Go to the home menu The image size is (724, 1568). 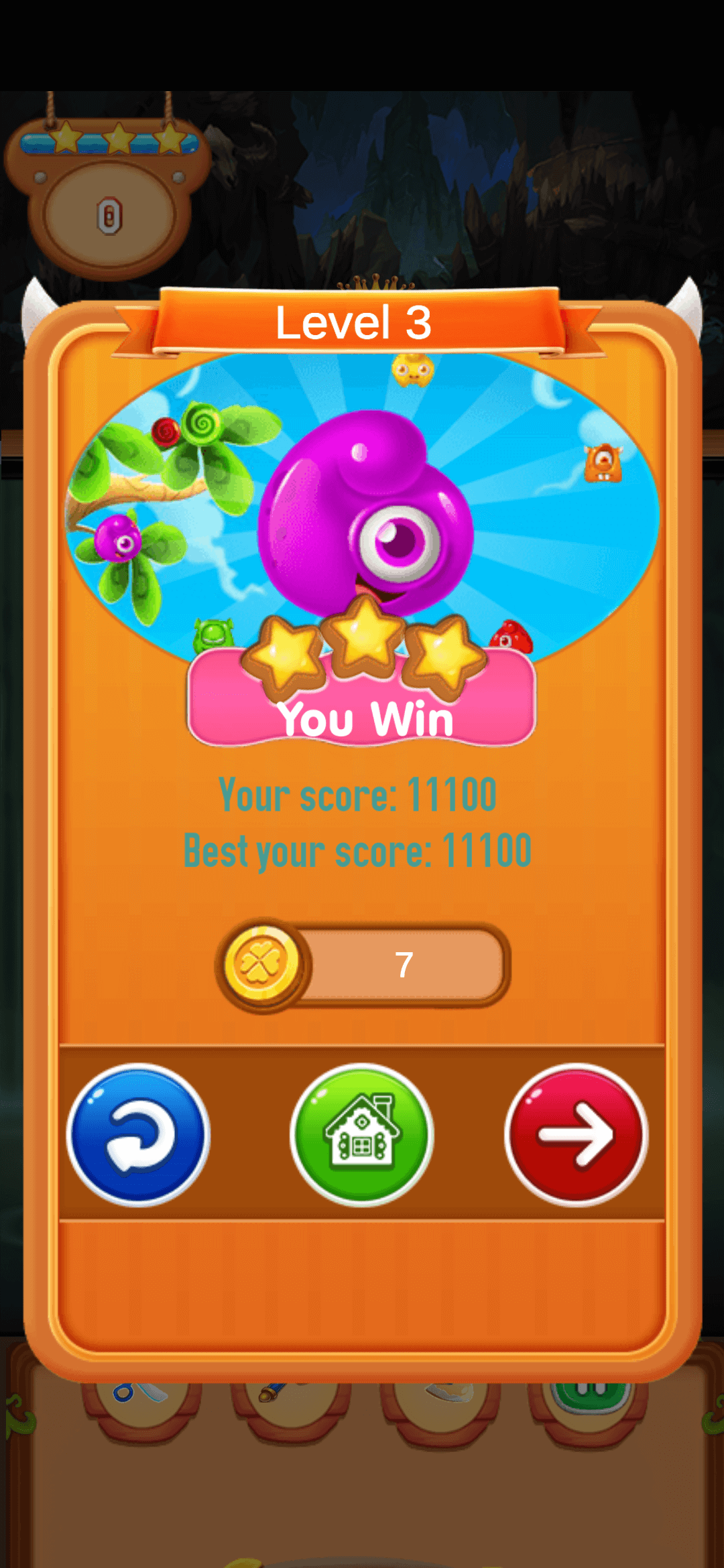362,1135
